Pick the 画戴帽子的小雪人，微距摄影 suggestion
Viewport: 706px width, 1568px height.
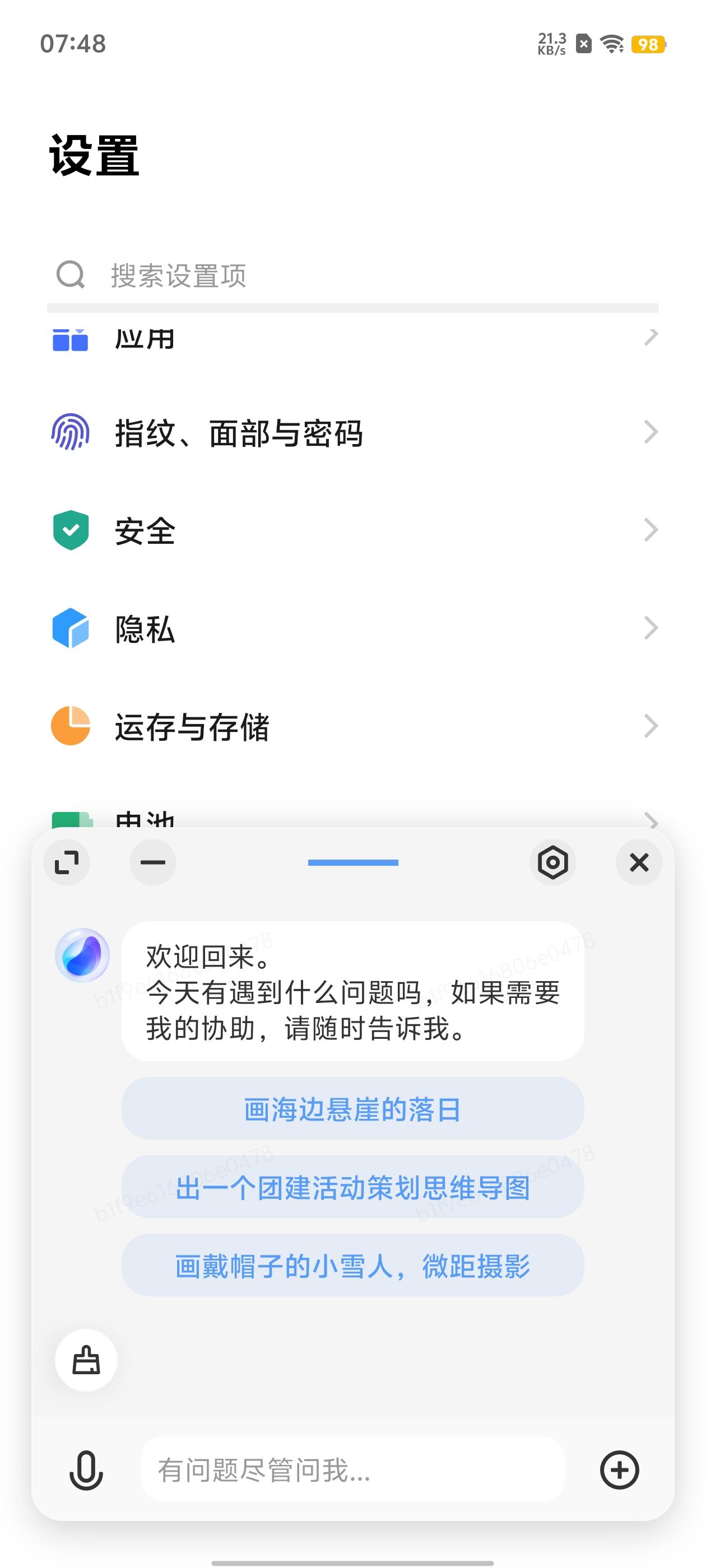click(352, 1266)
